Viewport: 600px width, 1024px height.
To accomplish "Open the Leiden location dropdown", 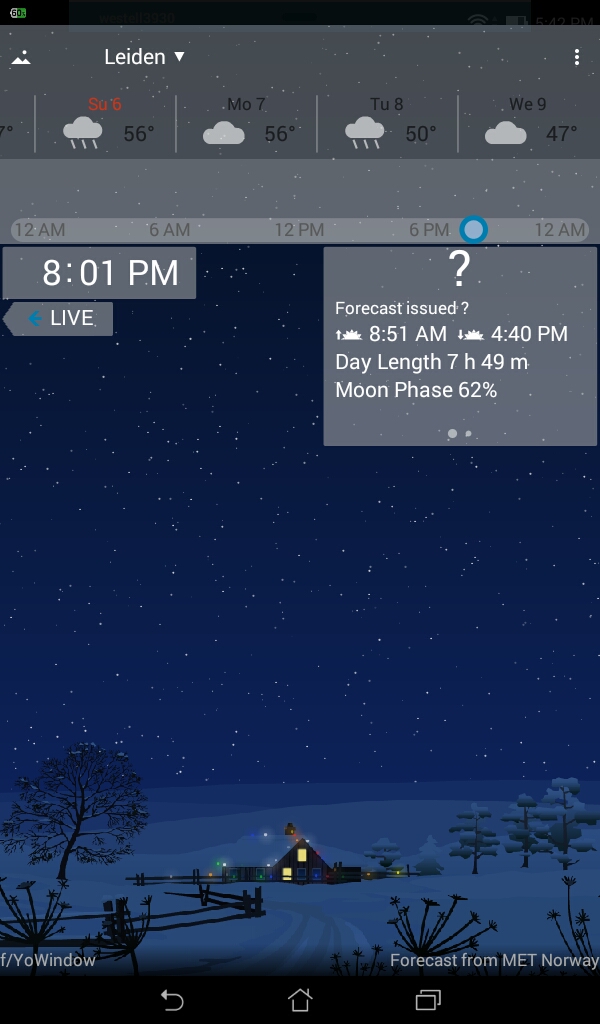I will click(x=145, y=57).
